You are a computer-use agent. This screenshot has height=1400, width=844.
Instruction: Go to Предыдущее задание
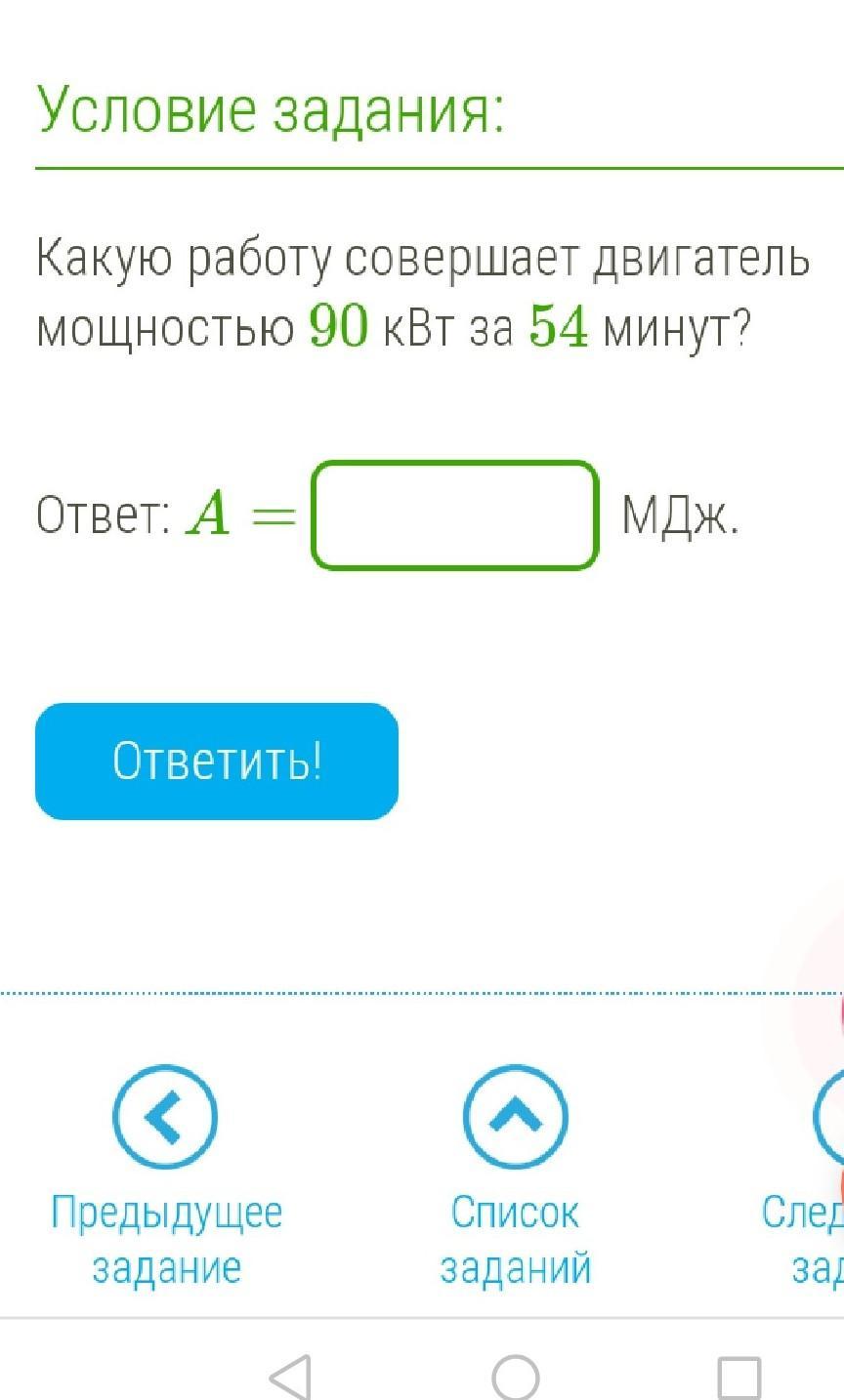pos(166,1119)
